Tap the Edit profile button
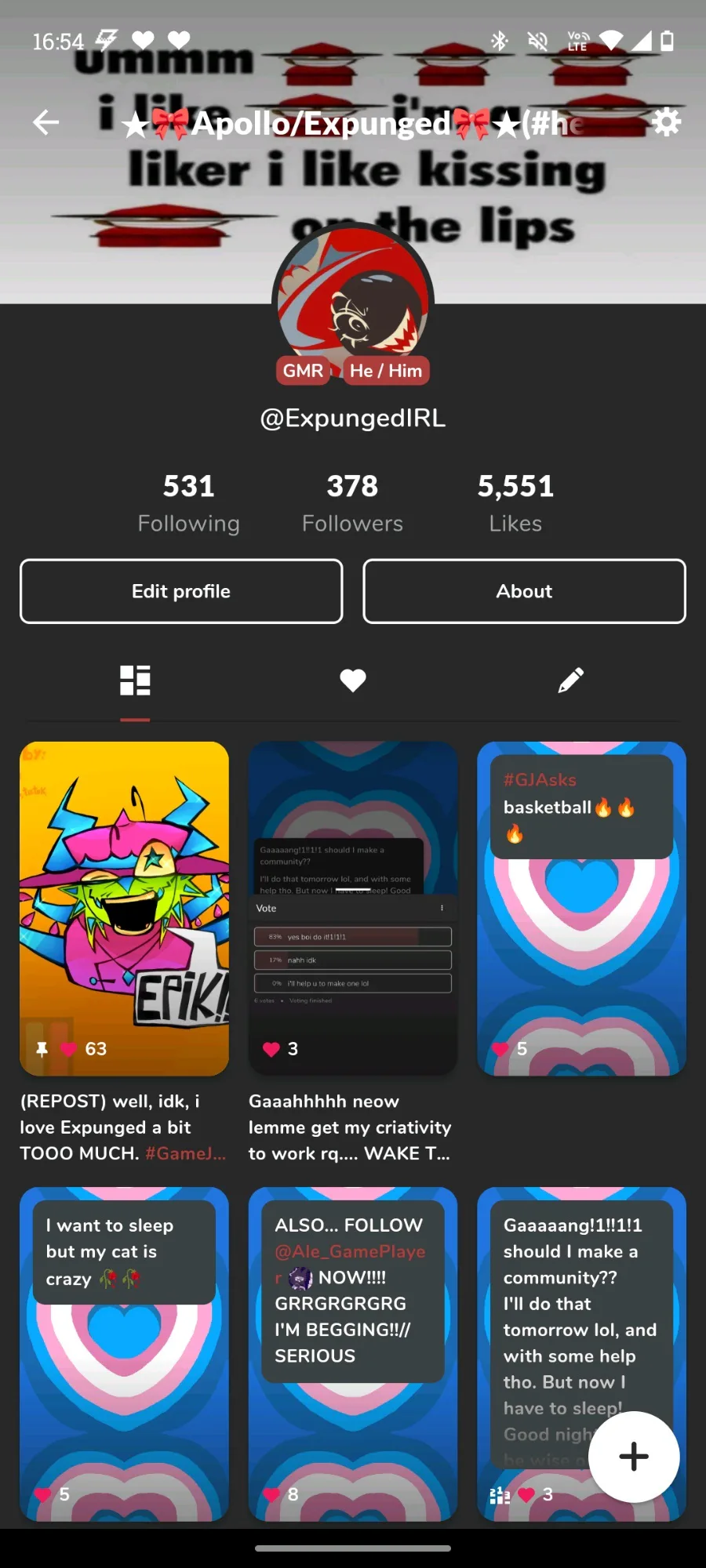706x1568 pixels. 181,591
